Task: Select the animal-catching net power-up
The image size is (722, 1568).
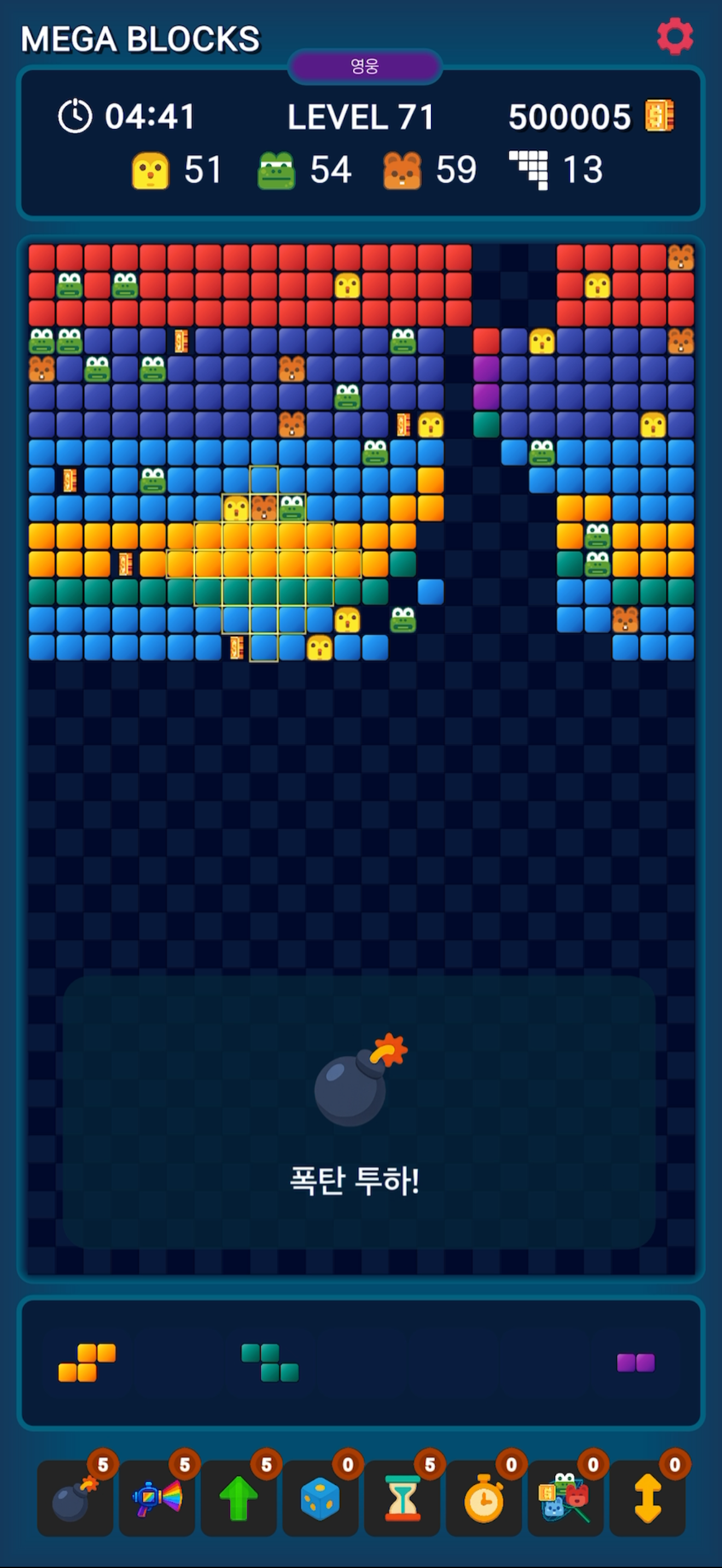Action: point(566,1498)
